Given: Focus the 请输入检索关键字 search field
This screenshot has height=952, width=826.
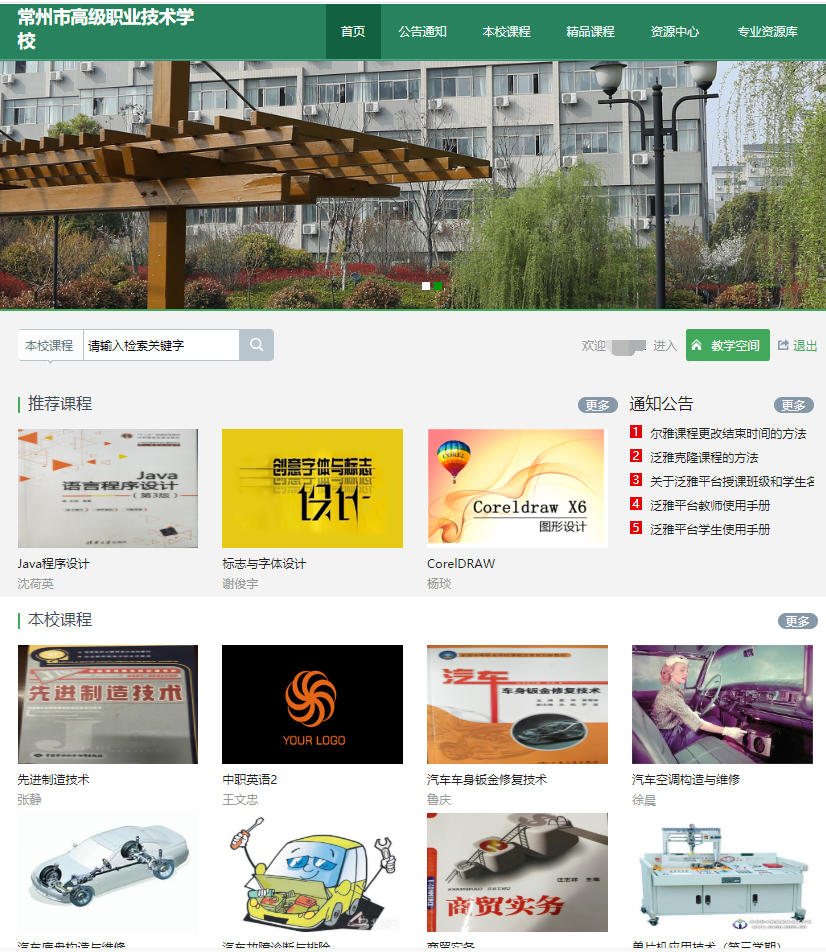Looking at the screenshot, I should [x=160, y=345].
